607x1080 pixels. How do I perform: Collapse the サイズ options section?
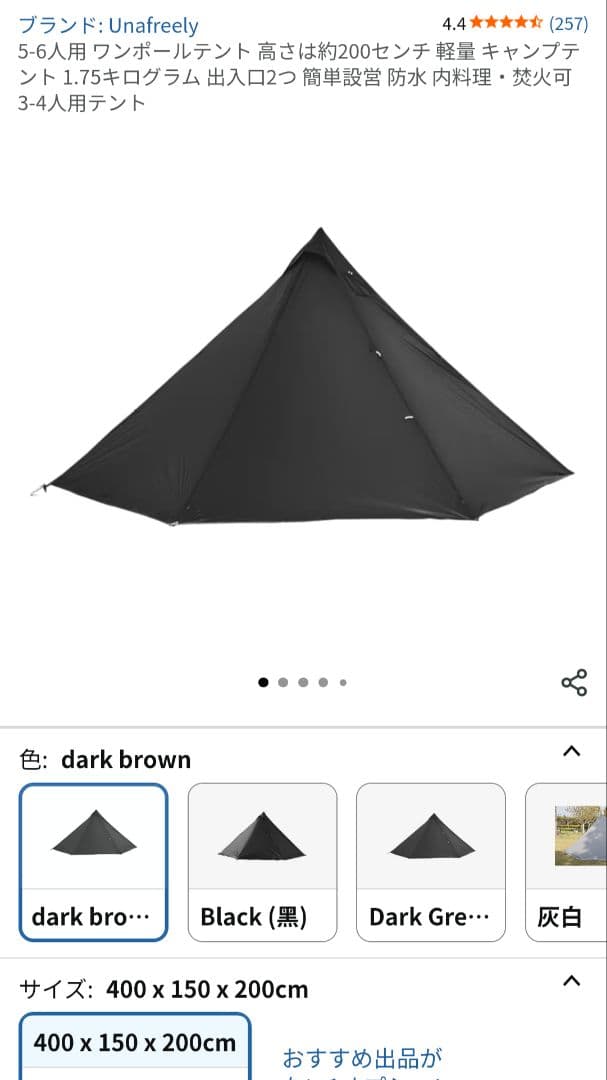pyautogui.click(x=571, y=981)
